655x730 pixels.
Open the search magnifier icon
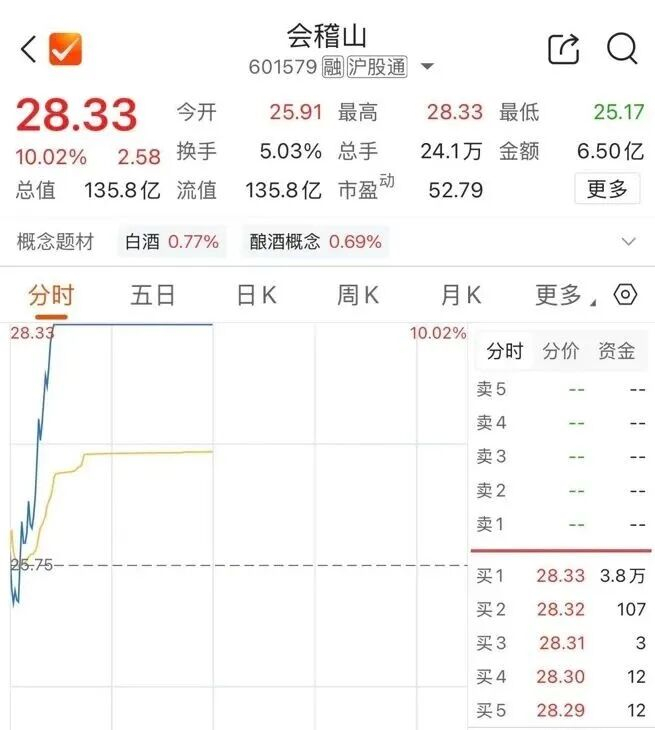pos(622,48)
